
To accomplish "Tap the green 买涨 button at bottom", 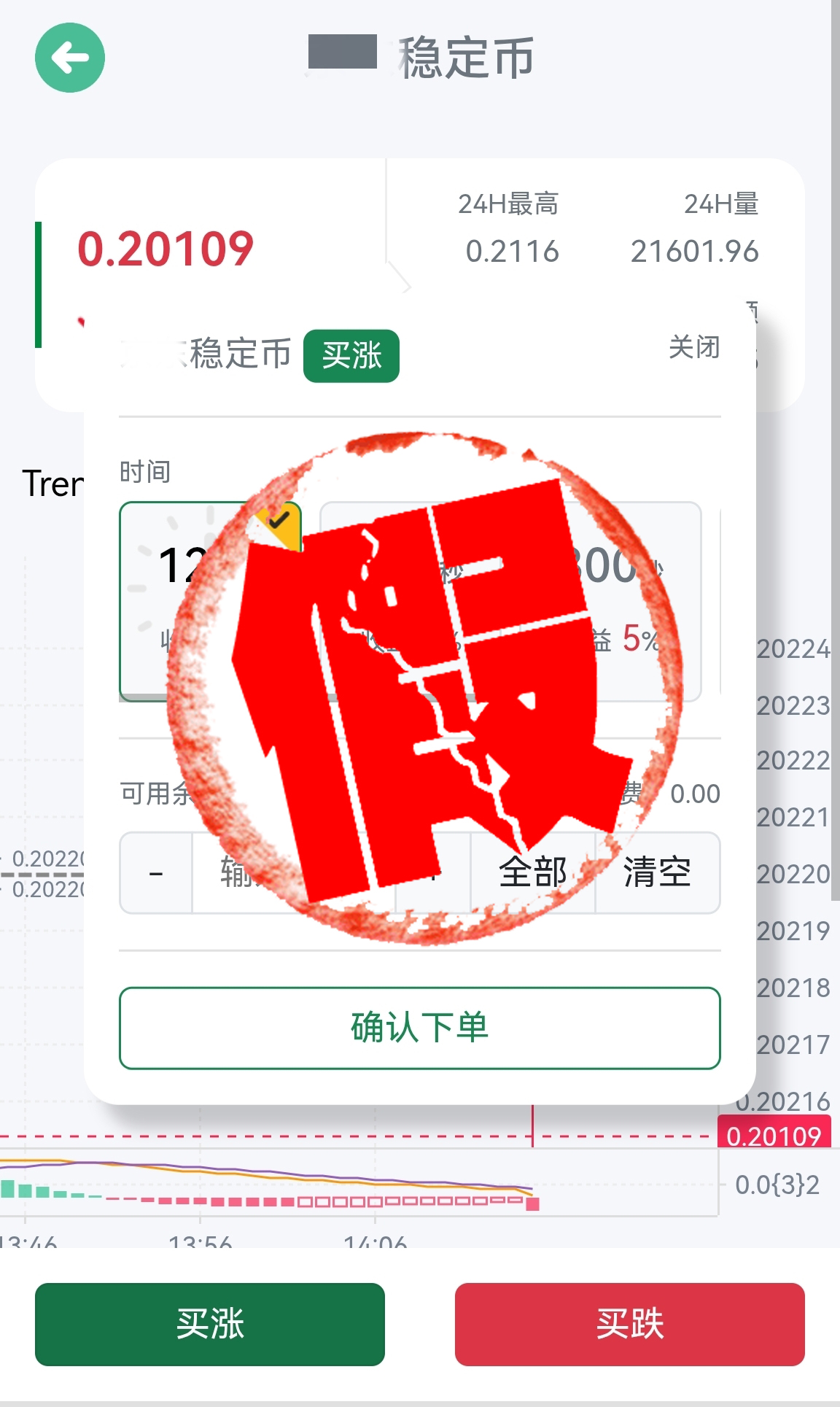I will pos(210,1324).
